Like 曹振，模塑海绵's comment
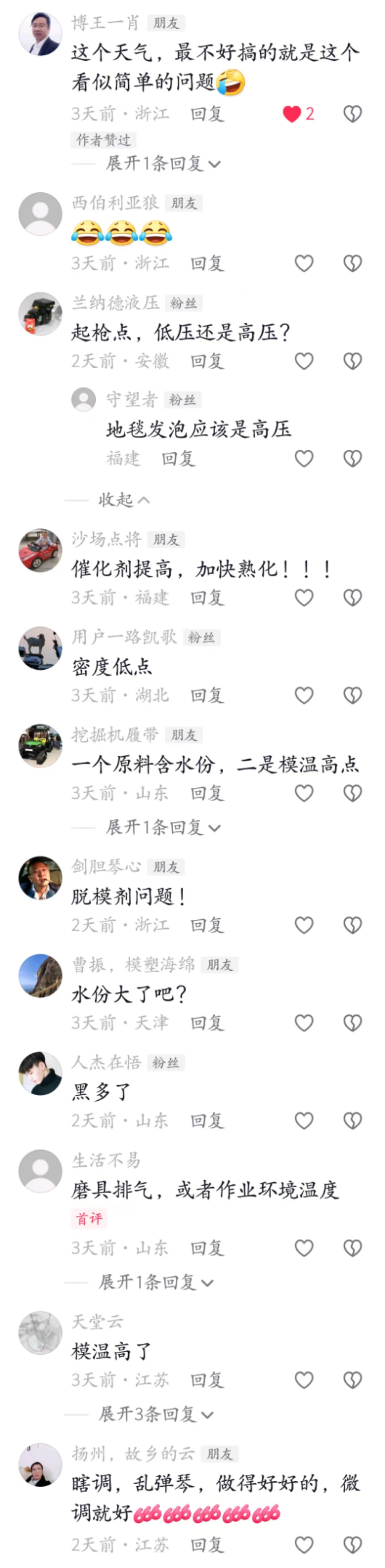Screen dimensions: 385x1568 [x=304, y=1023]
